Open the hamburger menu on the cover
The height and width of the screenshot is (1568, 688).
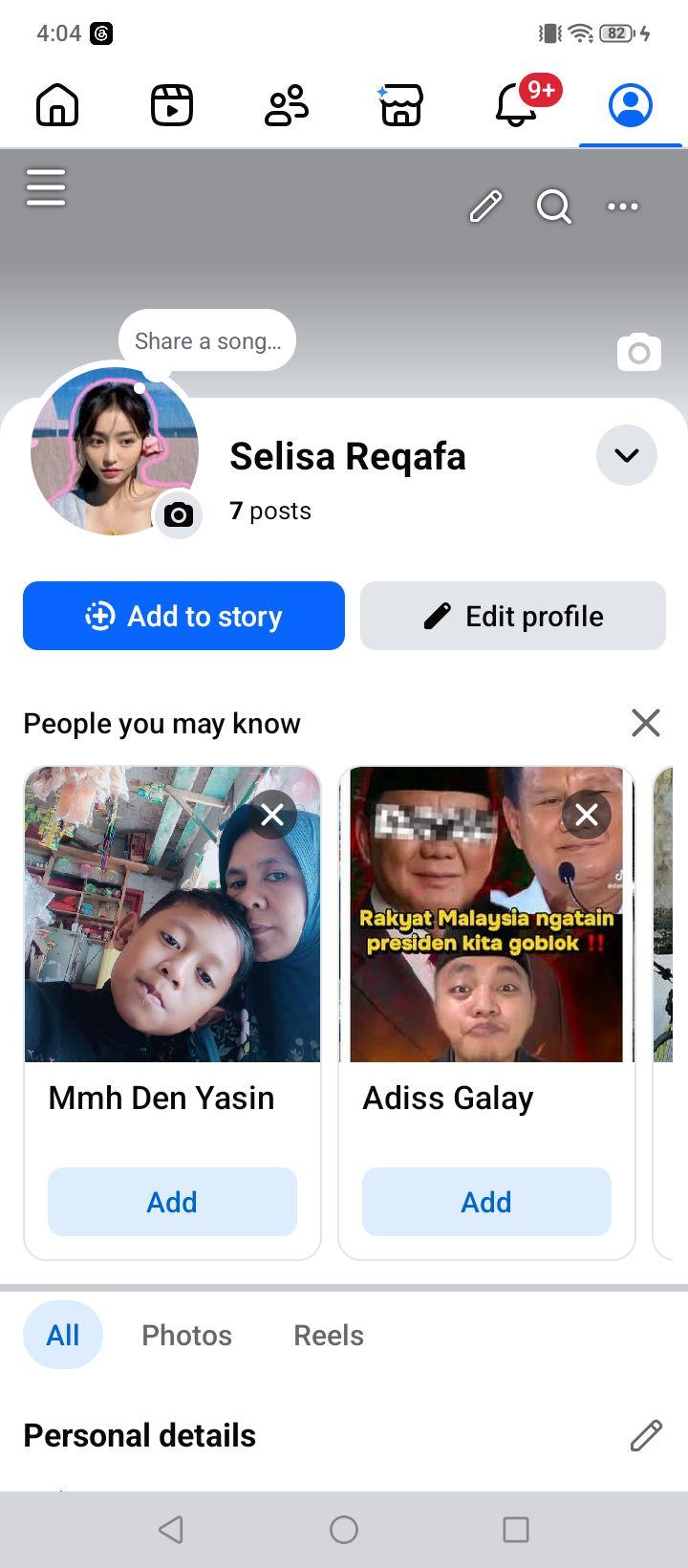pyautogui.click(x=46, y=186)
